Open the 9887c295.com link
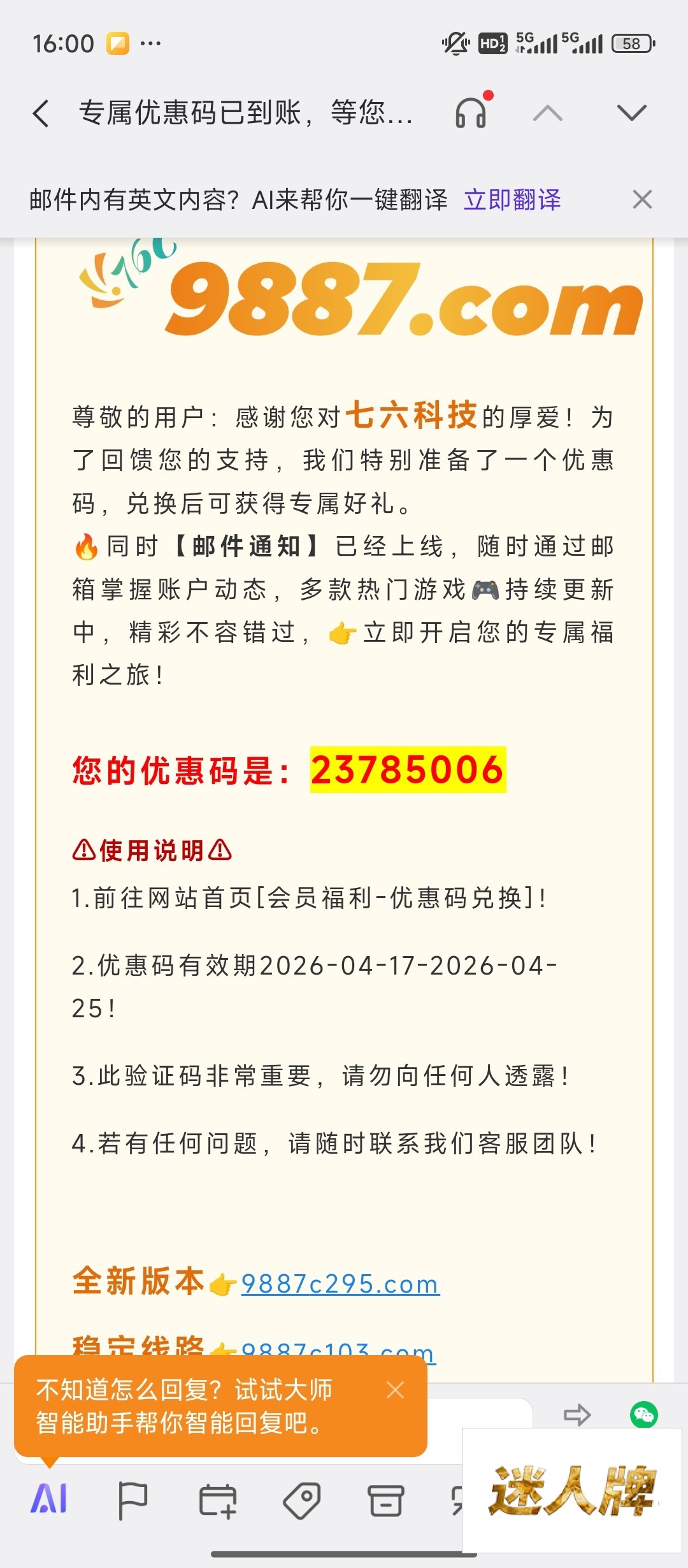Screen dimensions: 688x1568 [x=340, y=1284]
